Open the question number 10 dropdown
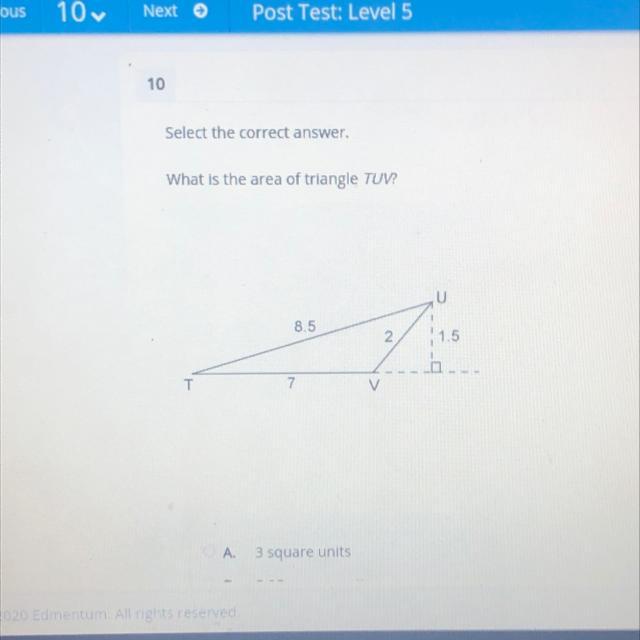 pyautogui.click(x=81, y=12)
